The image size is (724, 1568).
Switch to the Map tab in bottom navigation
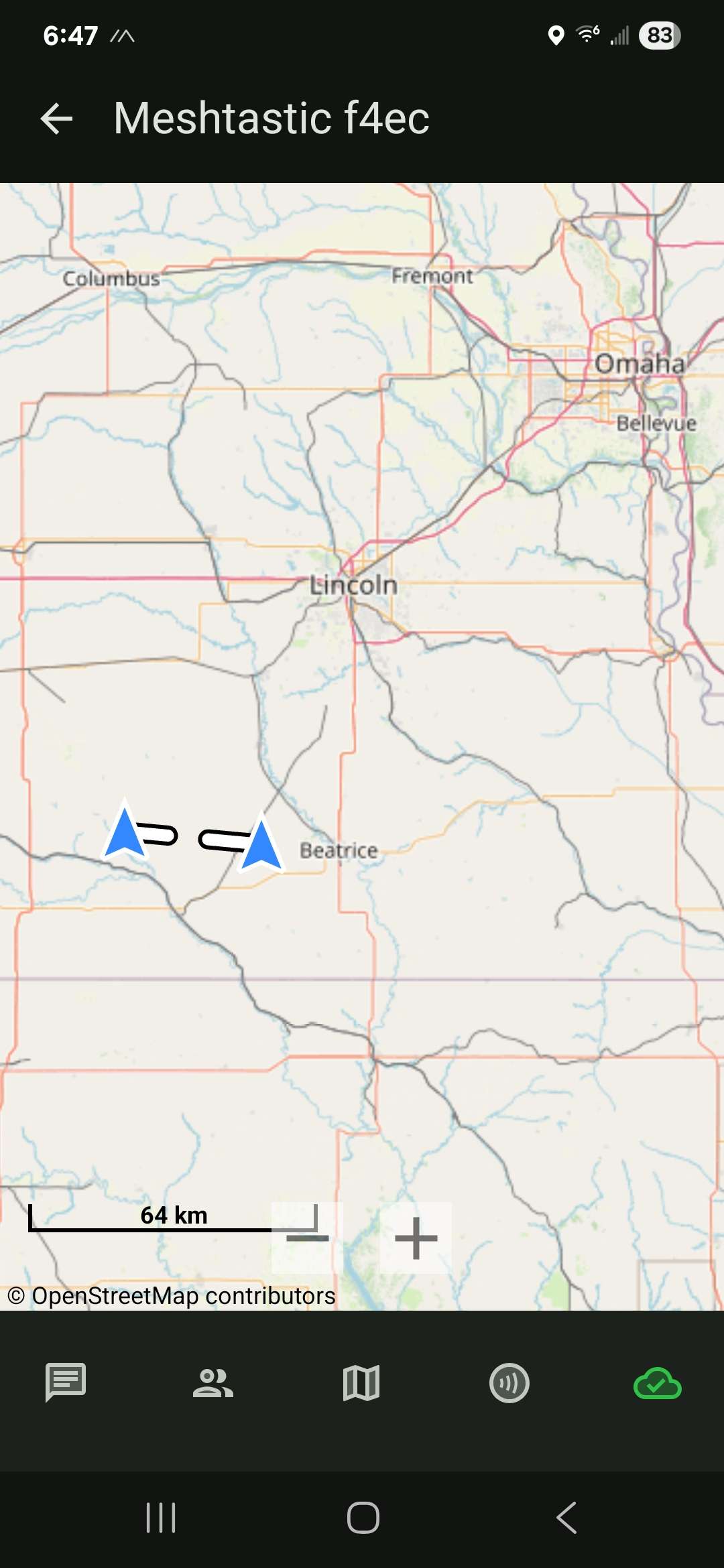tap(361, 1380)
